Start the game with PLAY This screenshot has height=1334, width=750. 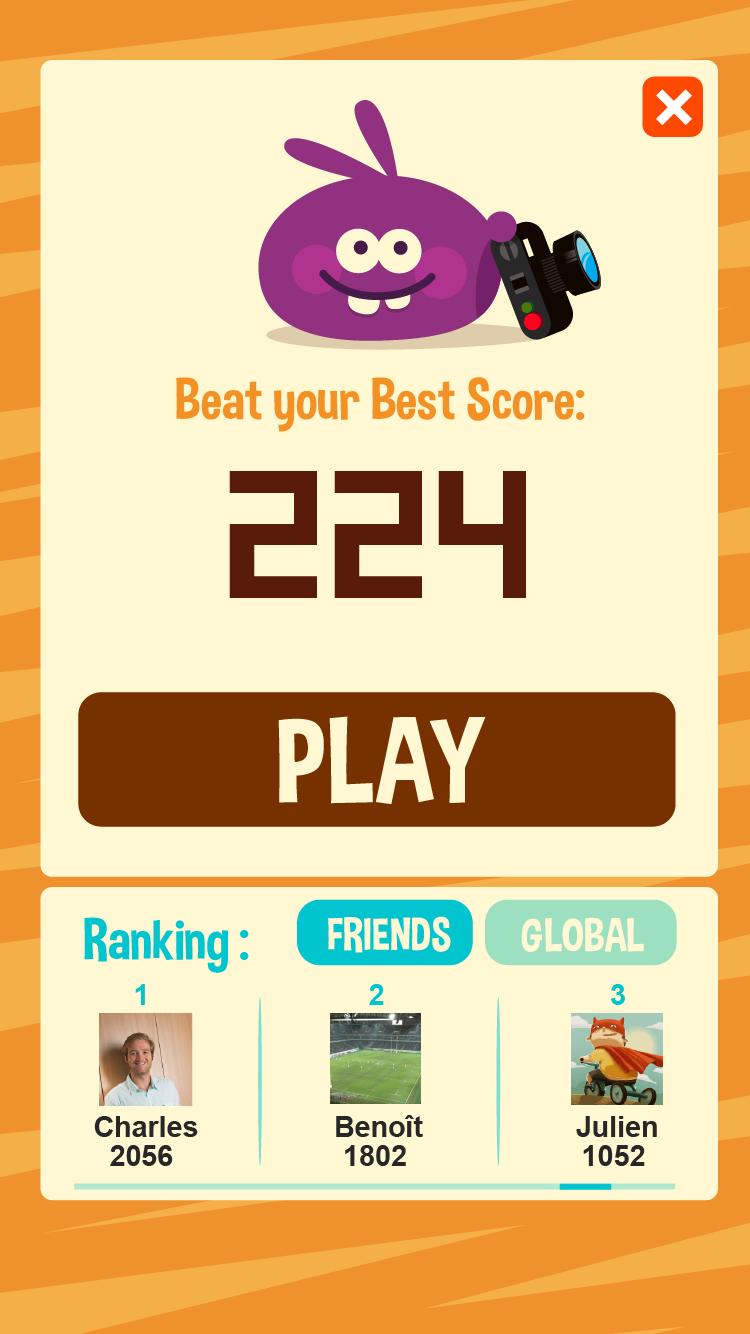coord(377,759)
